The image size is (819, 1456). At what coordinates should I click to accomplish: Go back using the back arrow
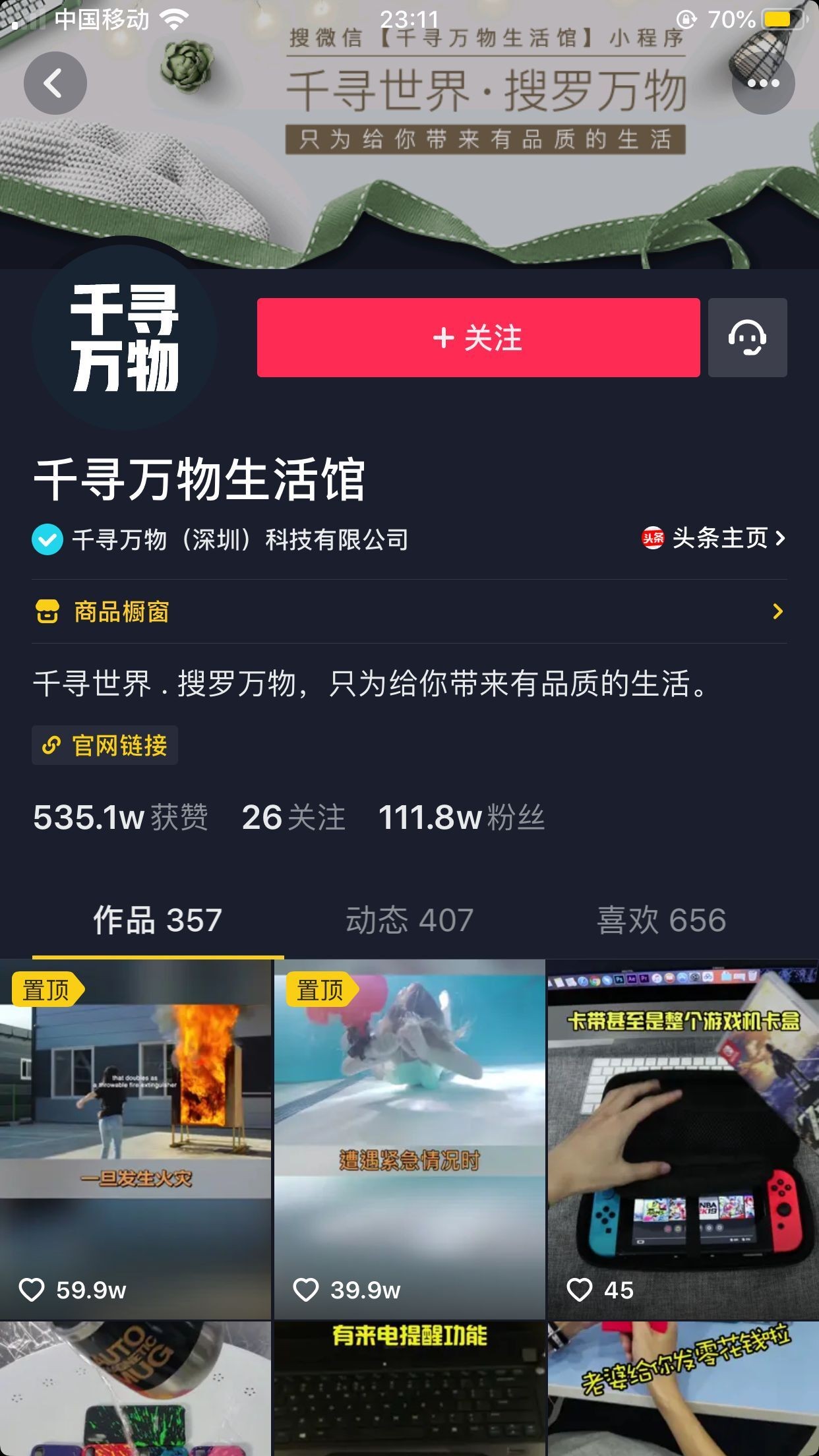55,83
